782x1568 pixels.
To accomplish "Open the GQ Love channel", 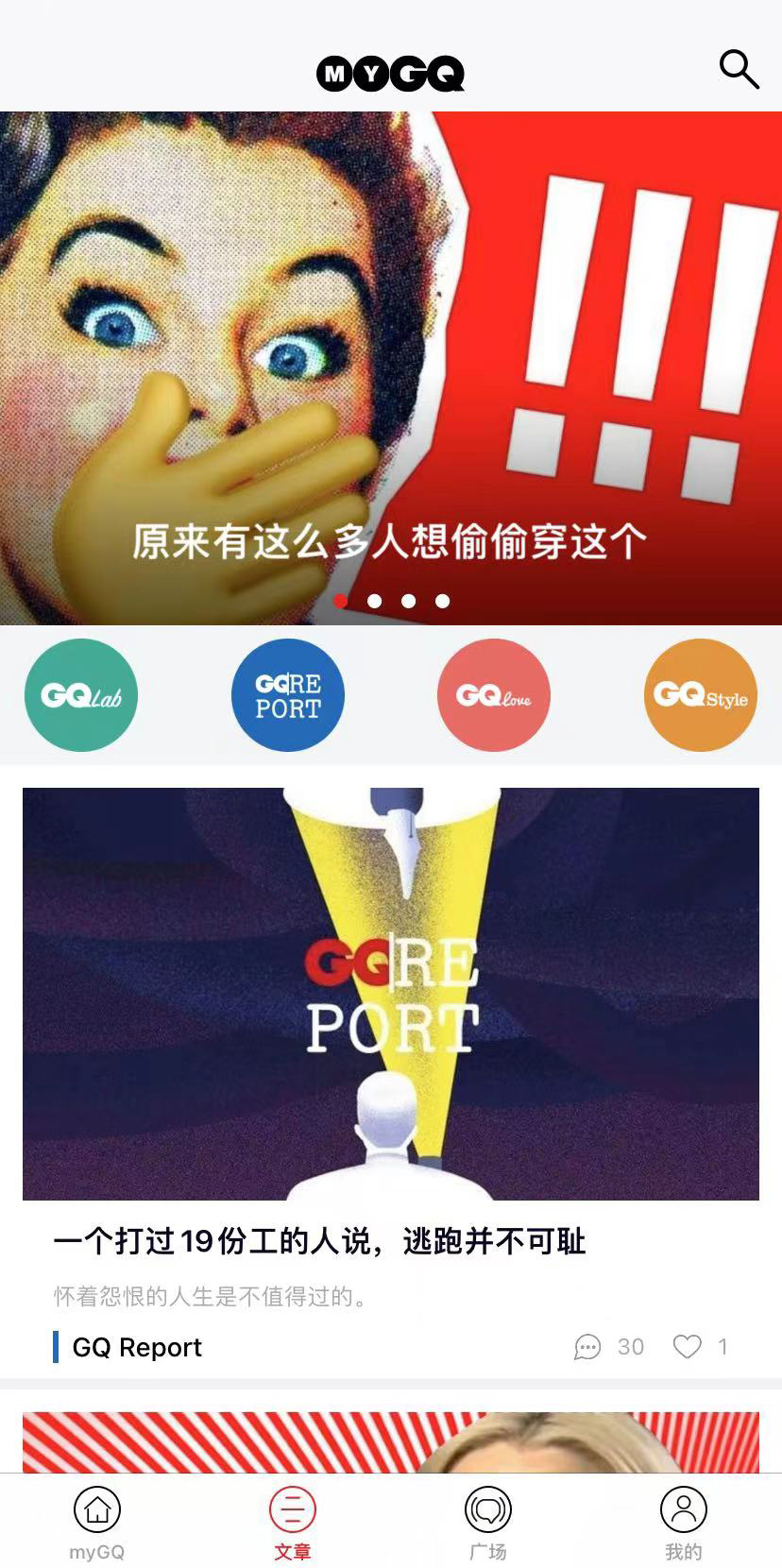I will click(494, 695).
